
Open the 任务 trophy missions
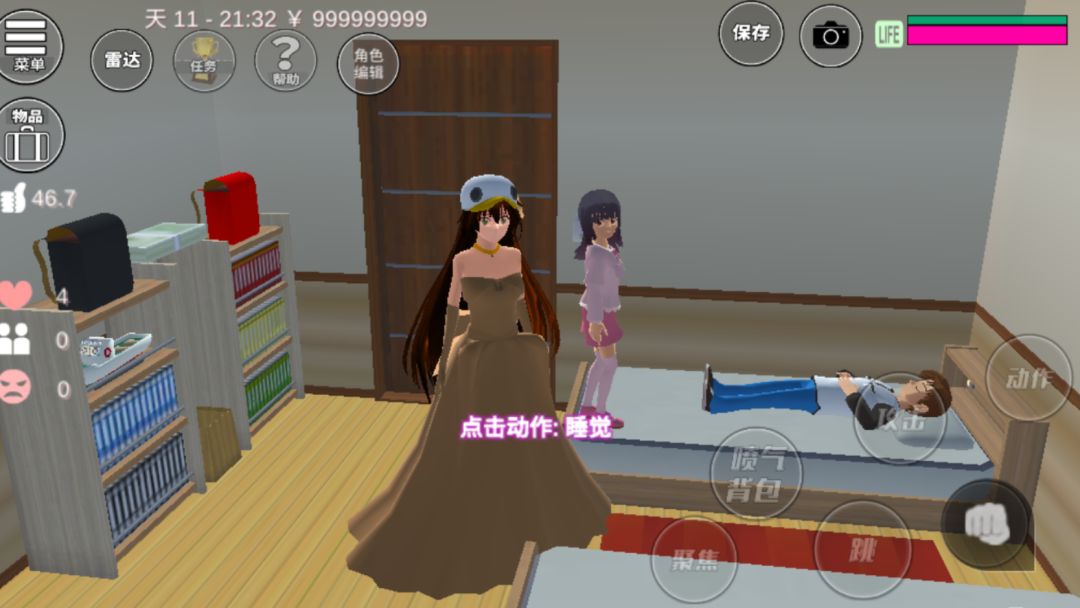coord(204,61)
